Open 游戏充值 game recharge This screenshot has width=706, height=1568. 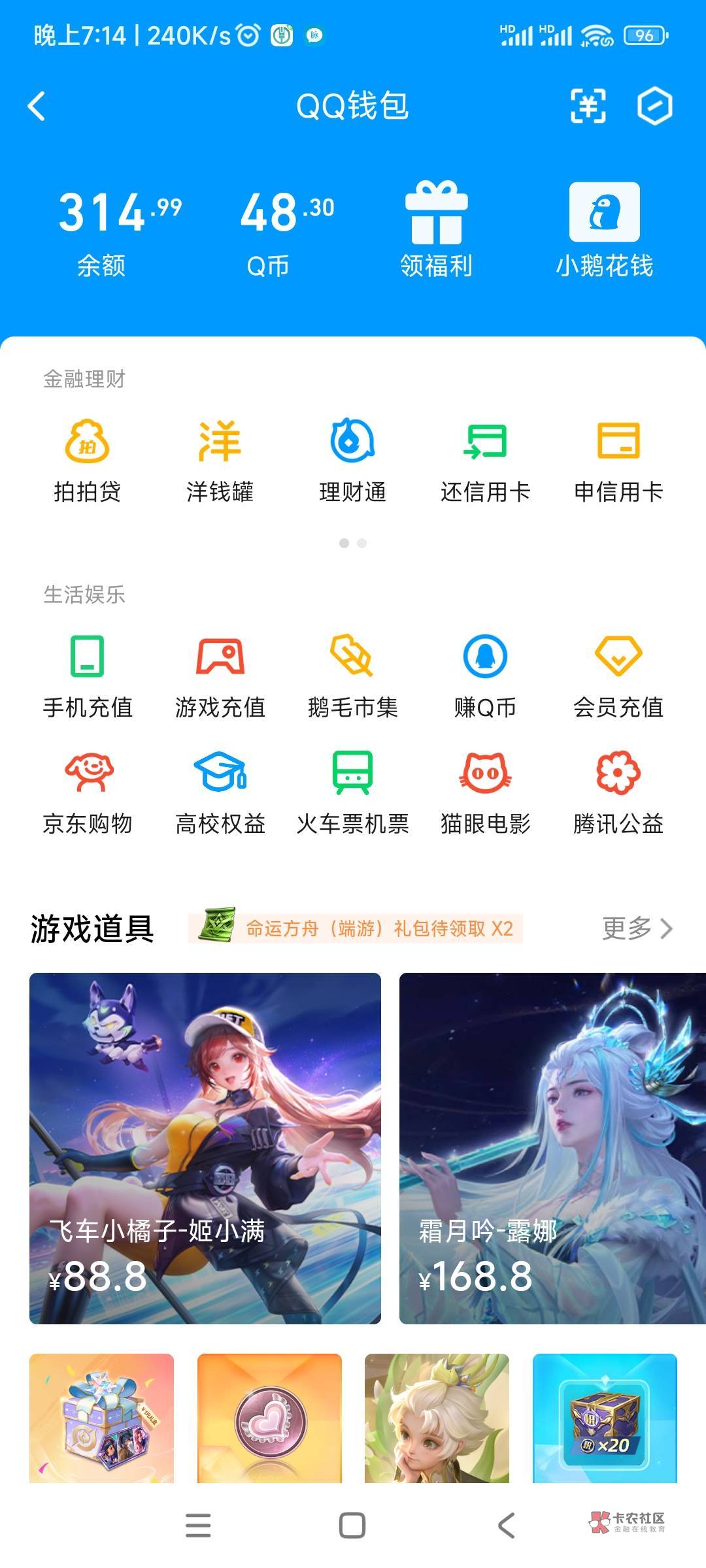[220, 677]
